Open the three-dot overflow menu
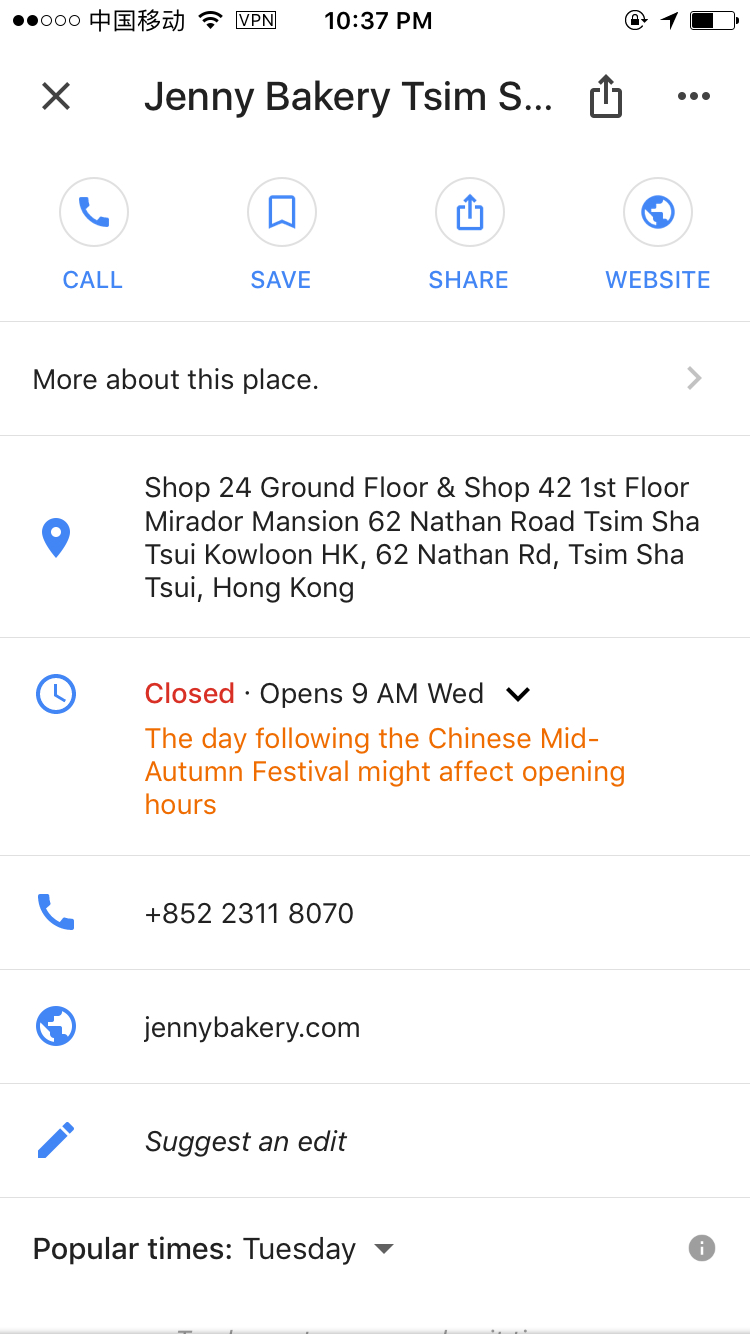Screen dimensions: 750x1334 693,96
